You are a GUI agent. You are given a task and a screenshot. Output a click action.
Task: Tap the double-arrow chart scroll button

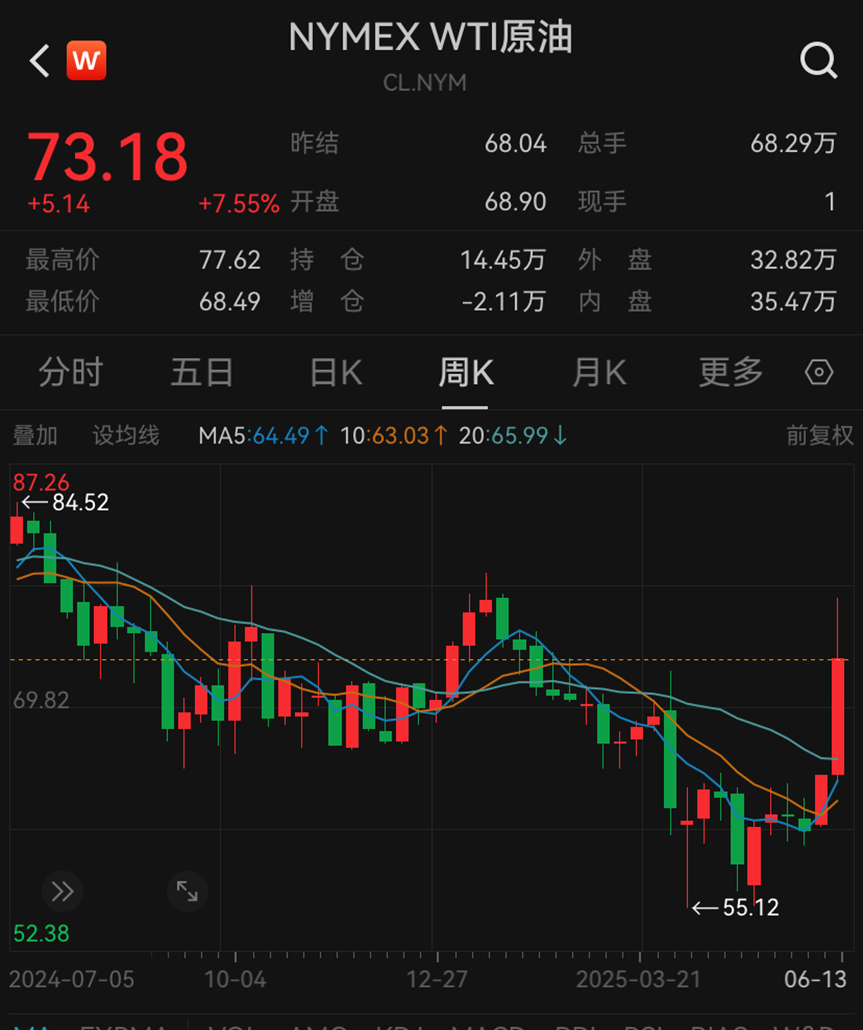point(62,891)
